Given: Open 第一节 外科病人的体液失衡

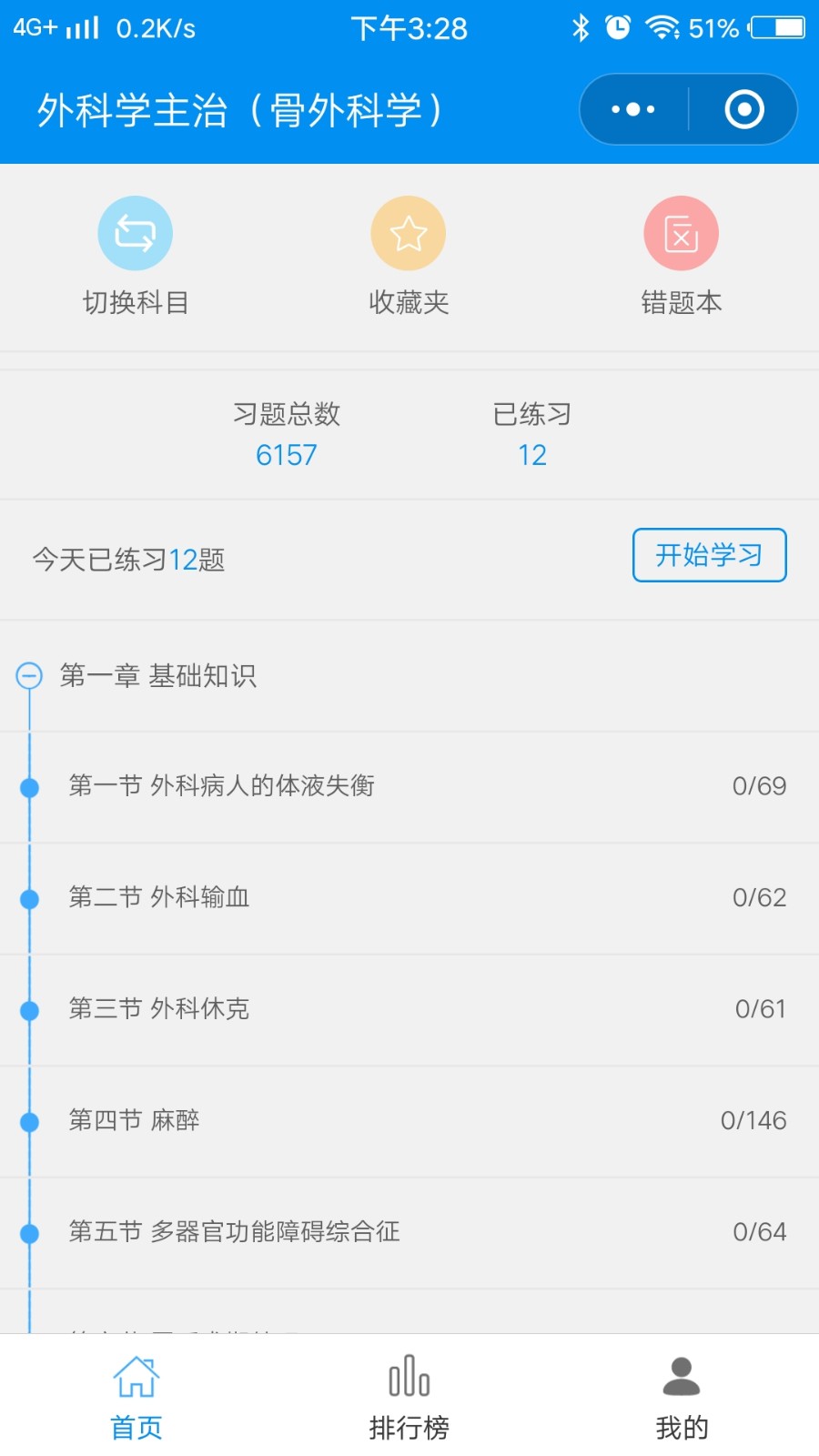Looking at the screenshot, I should [409, 787].
